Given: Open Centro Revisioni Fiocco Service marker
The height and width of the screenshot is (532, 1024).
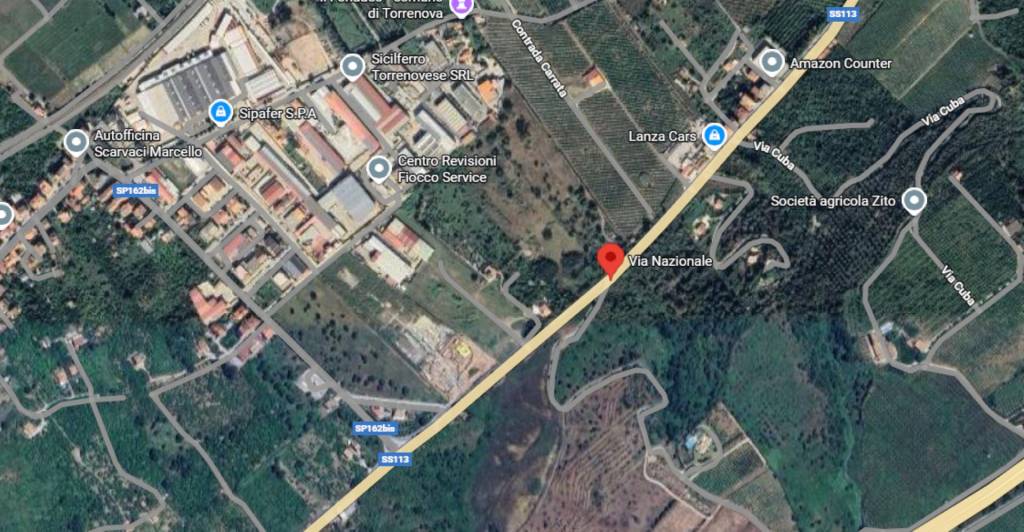Looking at the screenshot, I should (x=379, y=168).
